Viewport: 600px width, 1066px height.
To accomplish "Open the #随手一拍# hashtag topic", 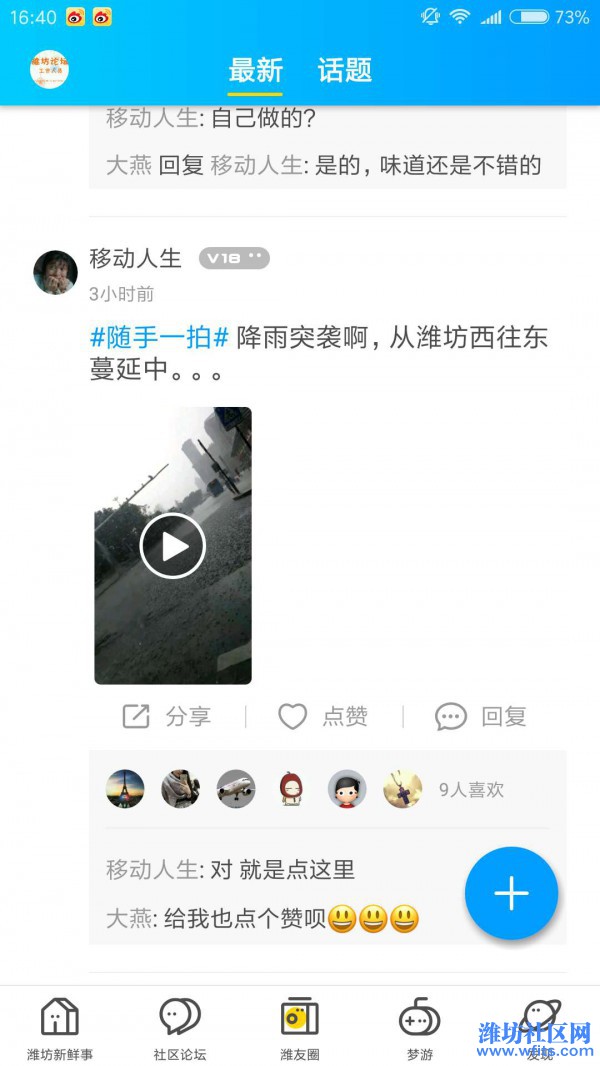I will (x=160, y=338).
